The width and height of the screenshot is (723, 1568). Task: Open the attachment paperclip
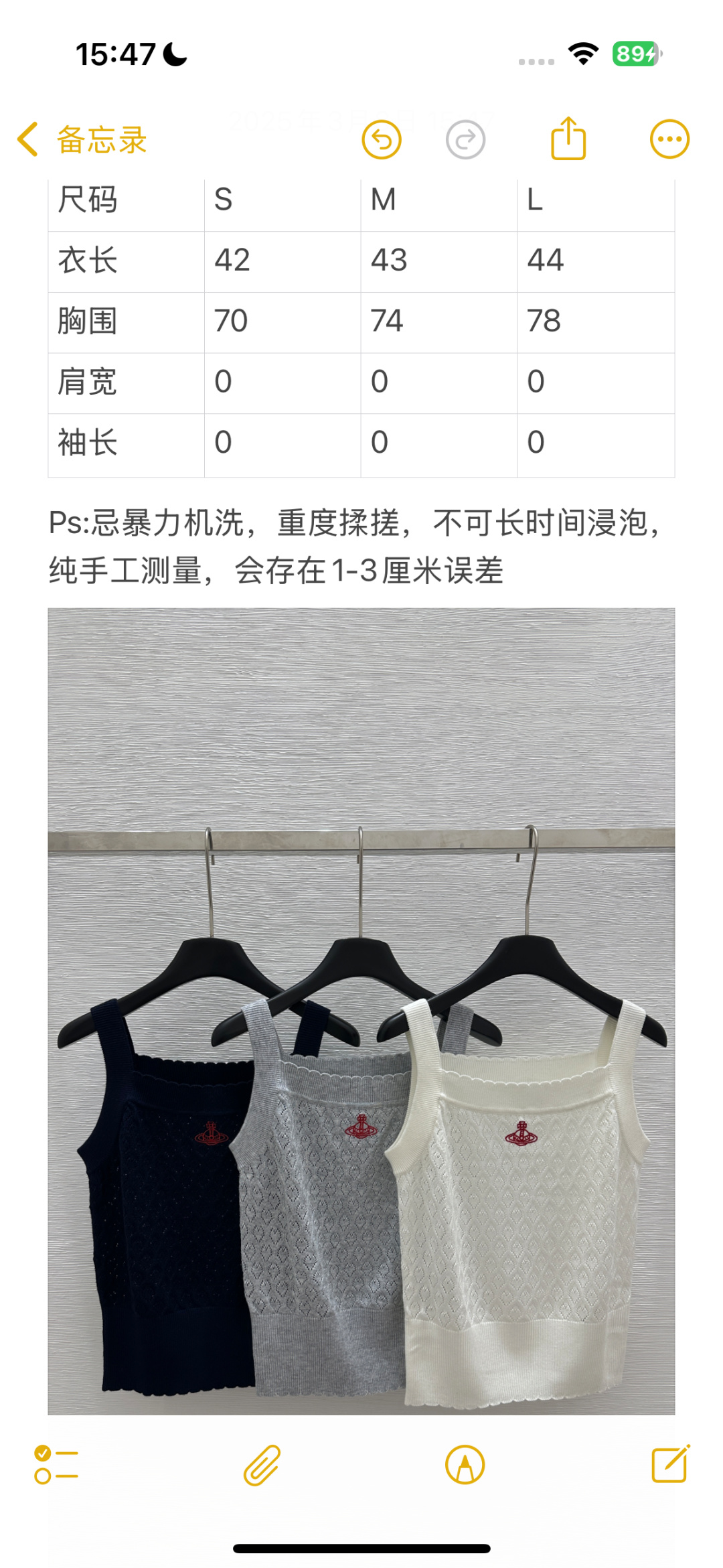point(262,1464)
